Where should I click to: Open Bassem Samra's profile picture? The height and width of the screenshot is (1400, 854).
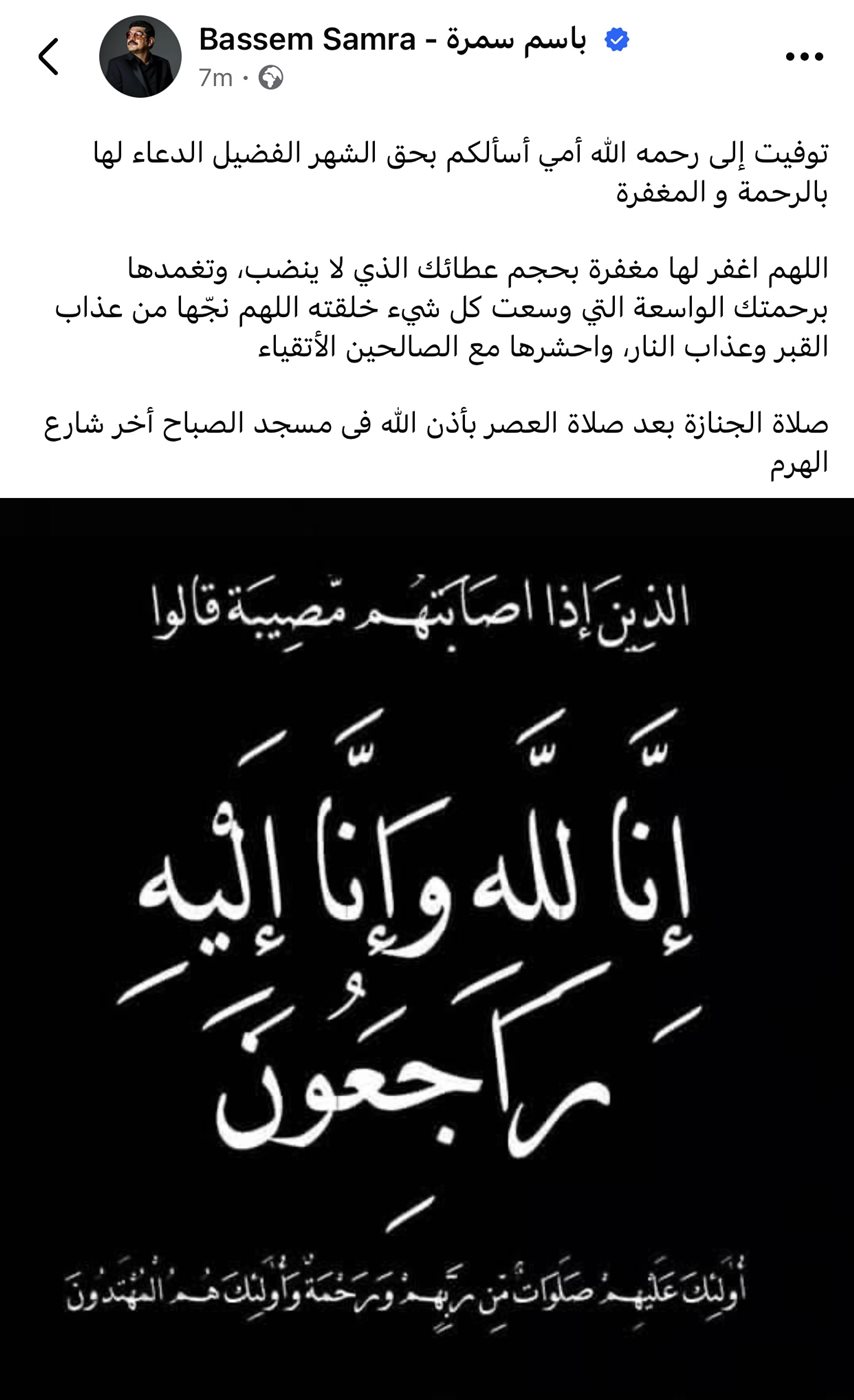tap(140, 57)
